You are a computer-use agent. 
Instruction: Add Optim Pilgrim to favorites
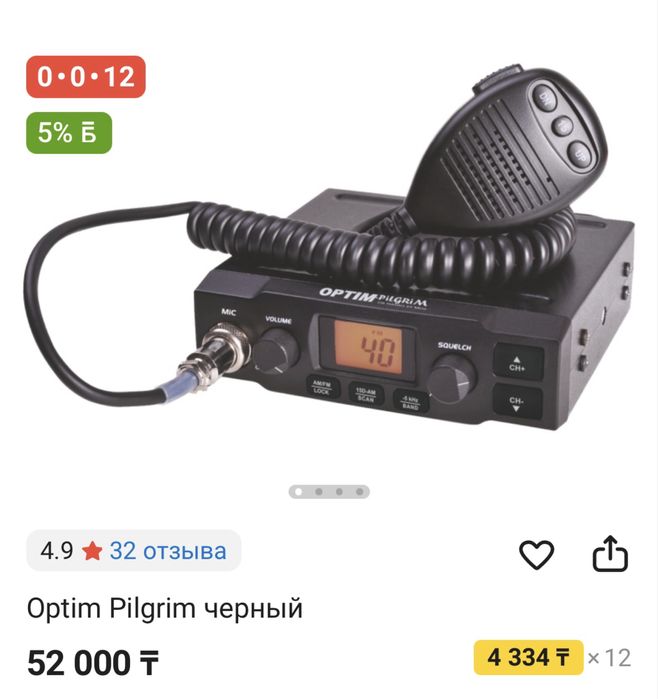pos(537,554)
